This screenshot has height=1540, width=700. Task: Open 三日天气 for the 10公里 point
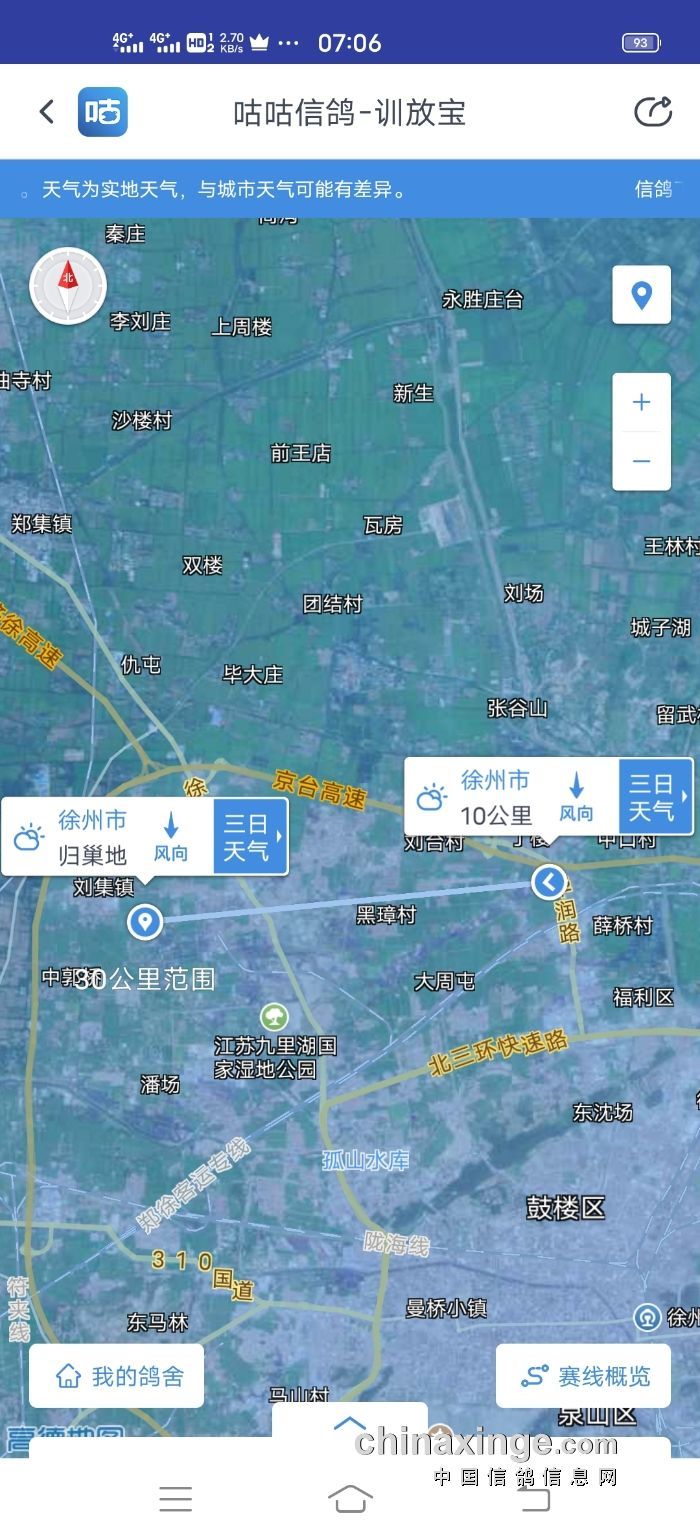click(655, 797)
